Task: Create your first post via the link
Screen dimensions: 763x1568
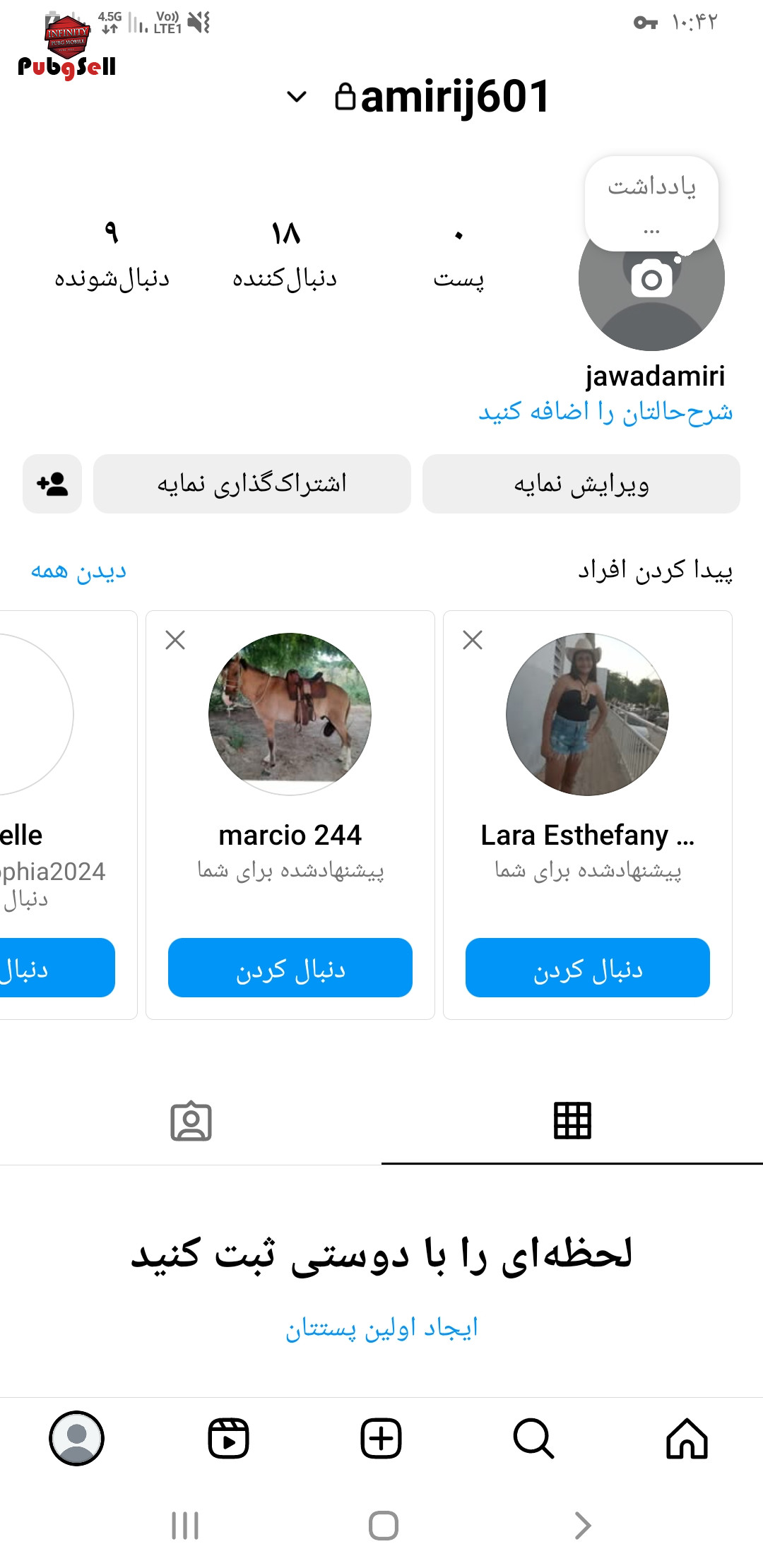Action: 381,1329
